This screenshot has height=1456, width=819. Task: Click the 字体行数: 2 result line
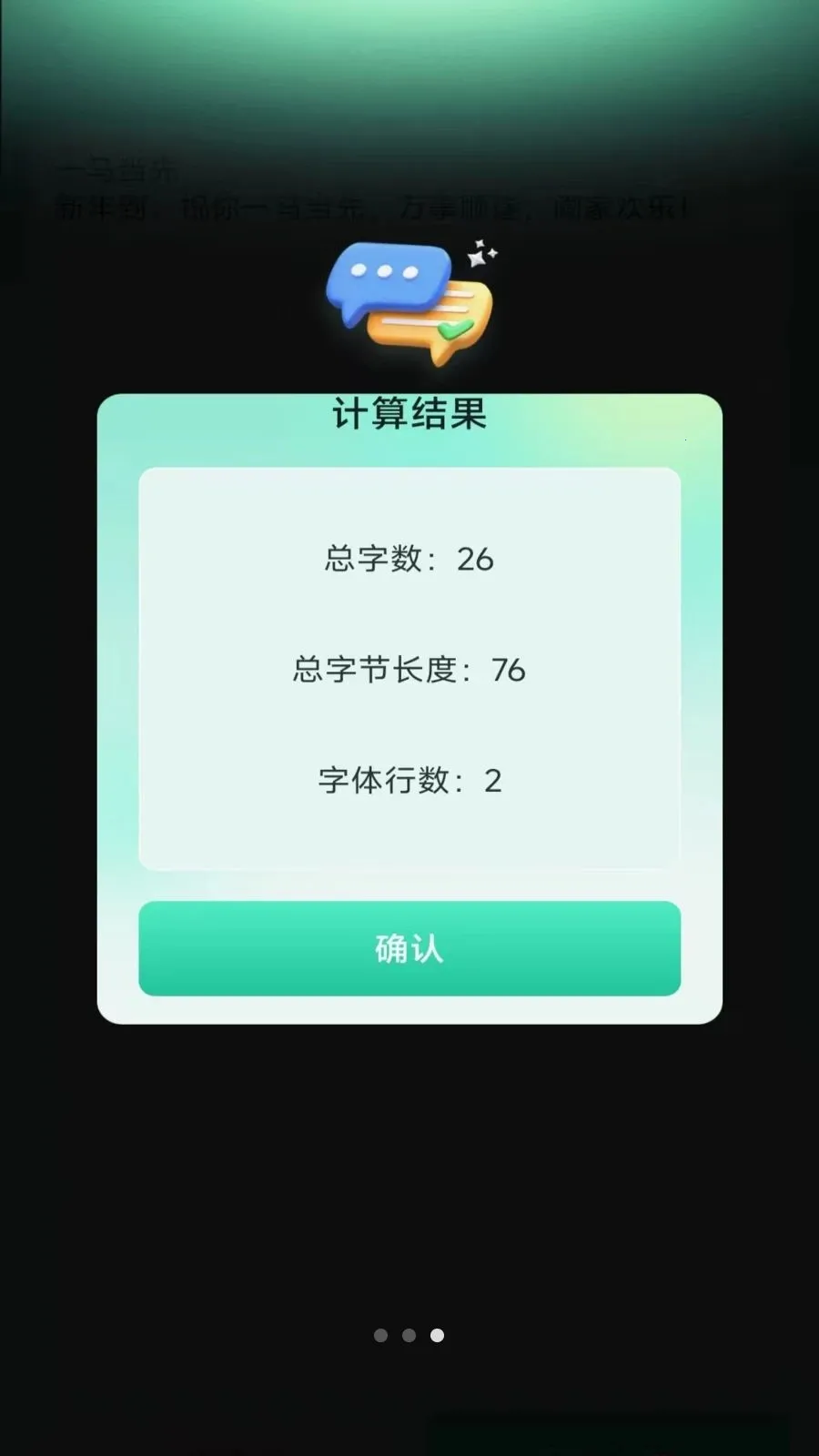tap(409, 780)
